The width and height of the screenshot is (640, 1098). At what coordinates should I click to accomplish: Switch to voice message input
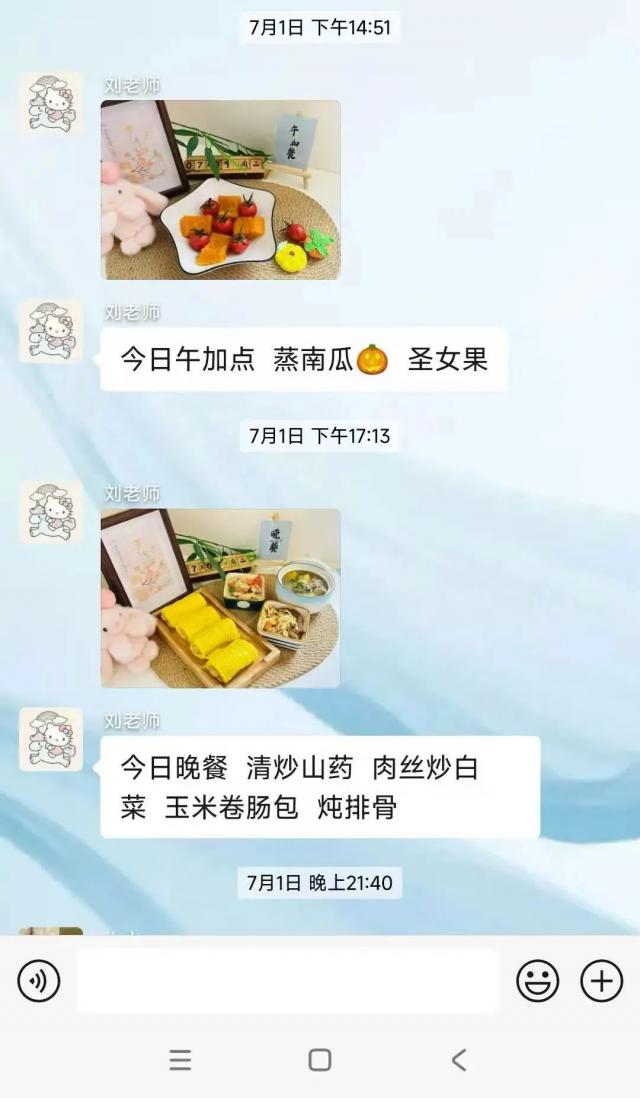(x=39, y=981)
